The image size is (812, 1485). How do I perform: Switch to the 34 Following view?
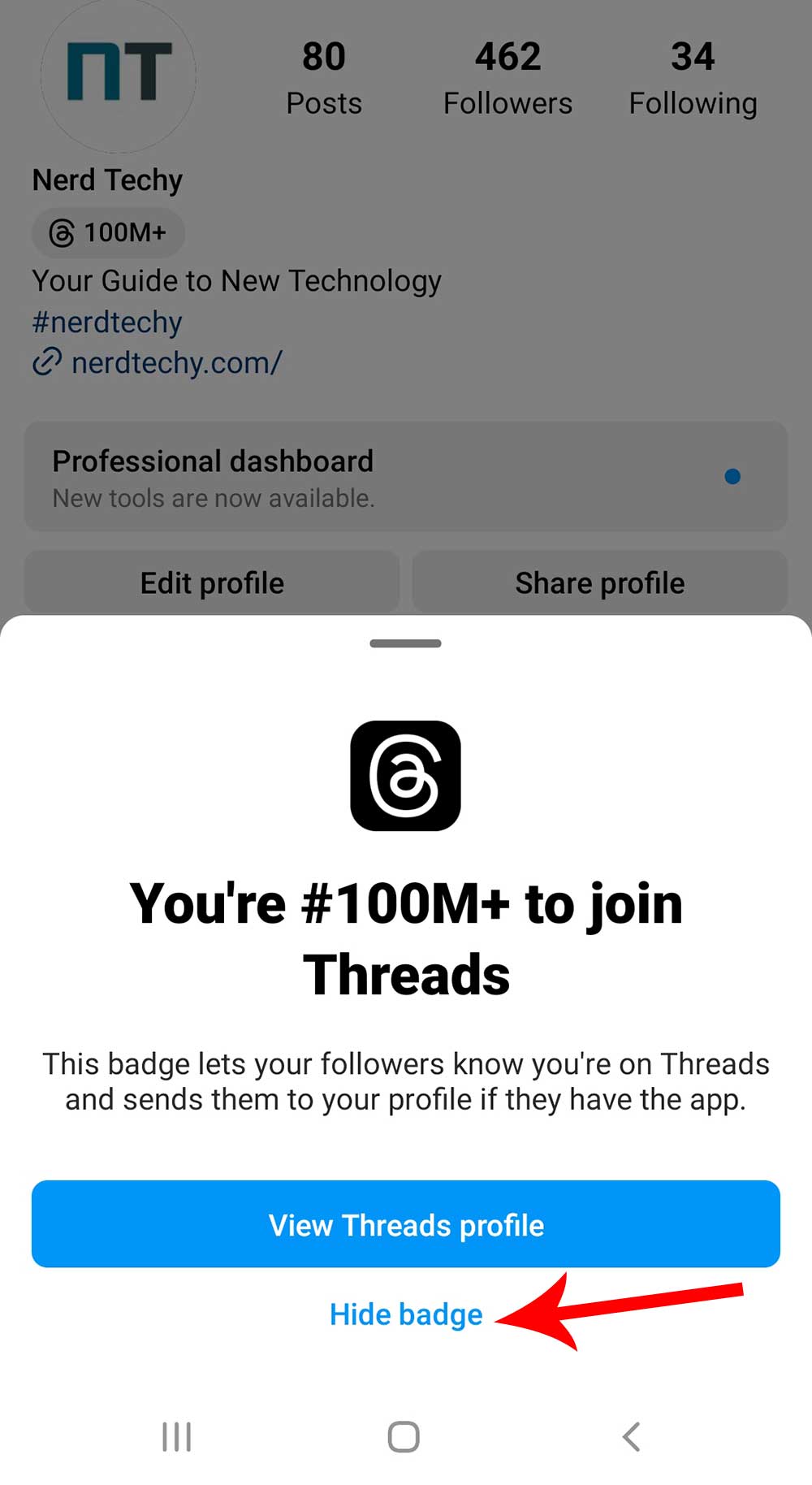pos(692,77)
